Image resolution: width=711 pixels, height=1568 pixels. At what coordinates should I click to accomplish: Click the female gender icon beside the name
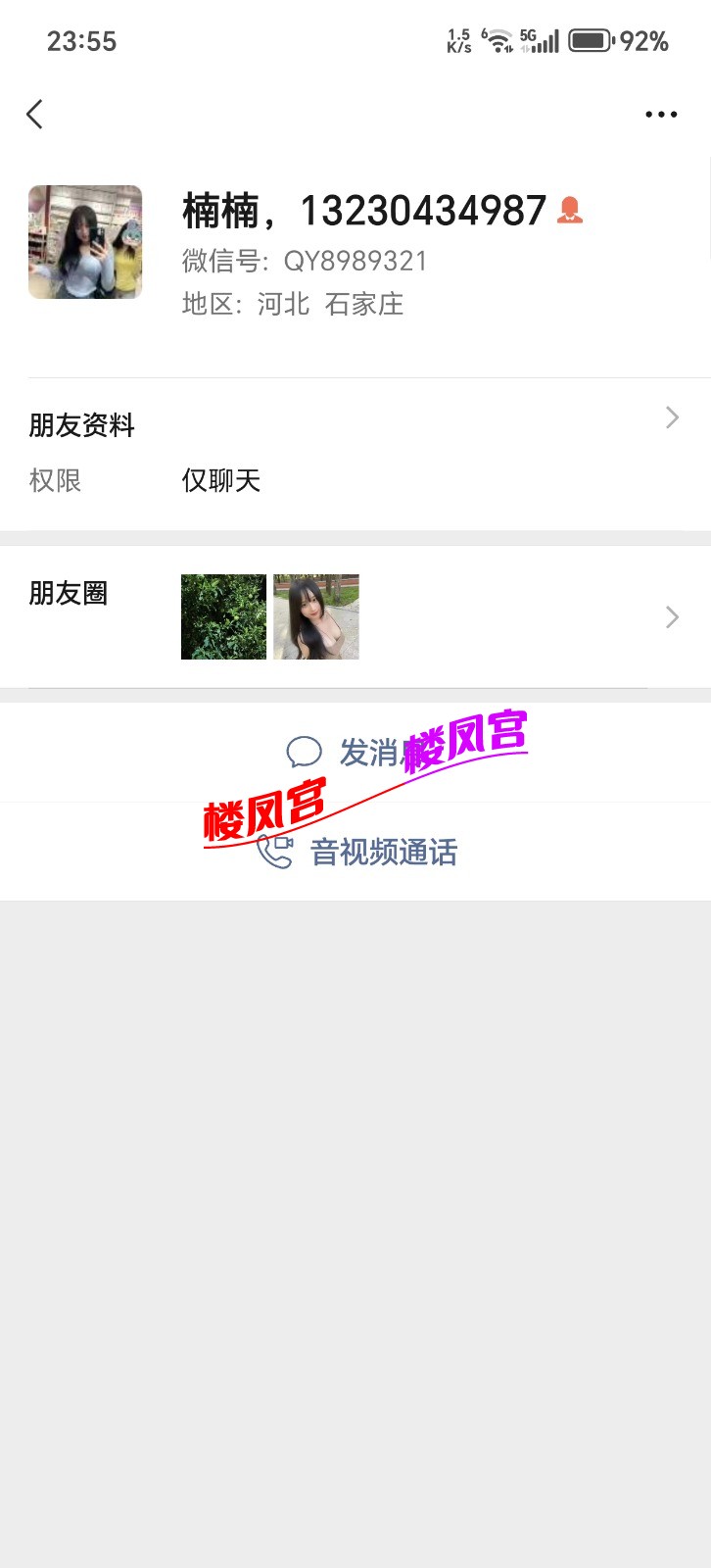click(x=571, y=210)
